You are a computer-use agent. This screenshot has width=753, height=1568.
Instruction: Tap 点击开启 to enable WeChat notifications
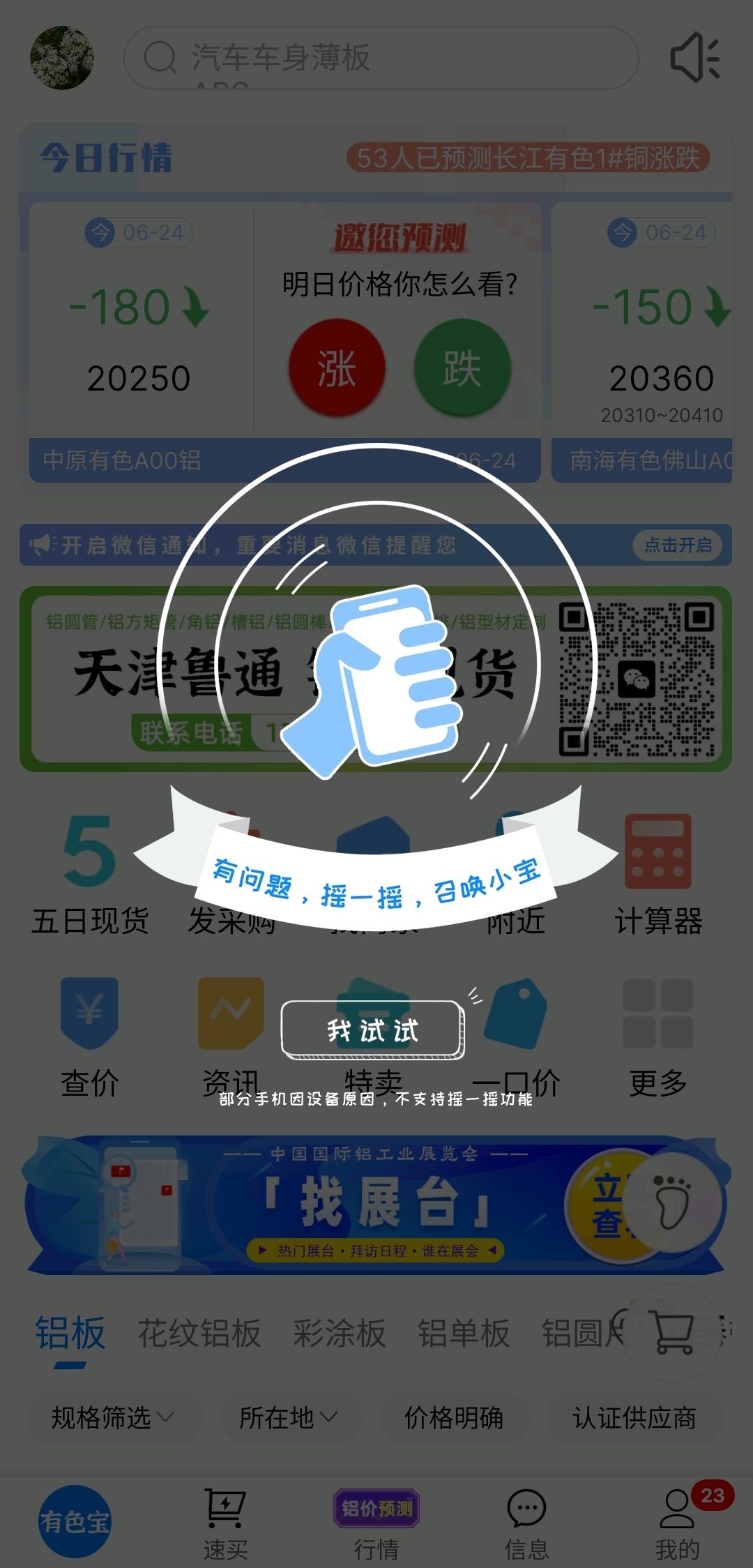678,545
